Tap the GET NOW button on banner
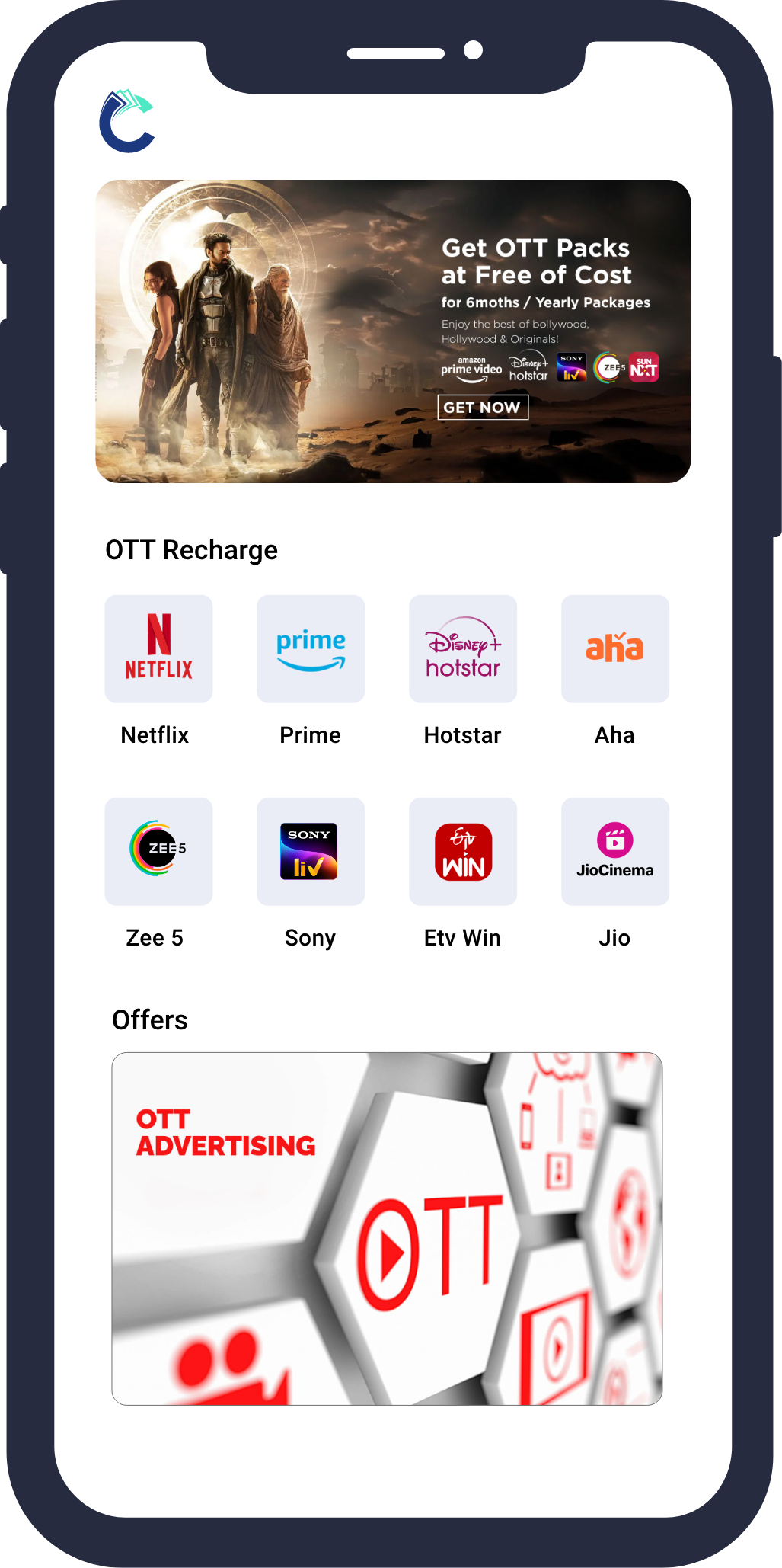The height and width of the screenshot is (1568, 782). 482,408
